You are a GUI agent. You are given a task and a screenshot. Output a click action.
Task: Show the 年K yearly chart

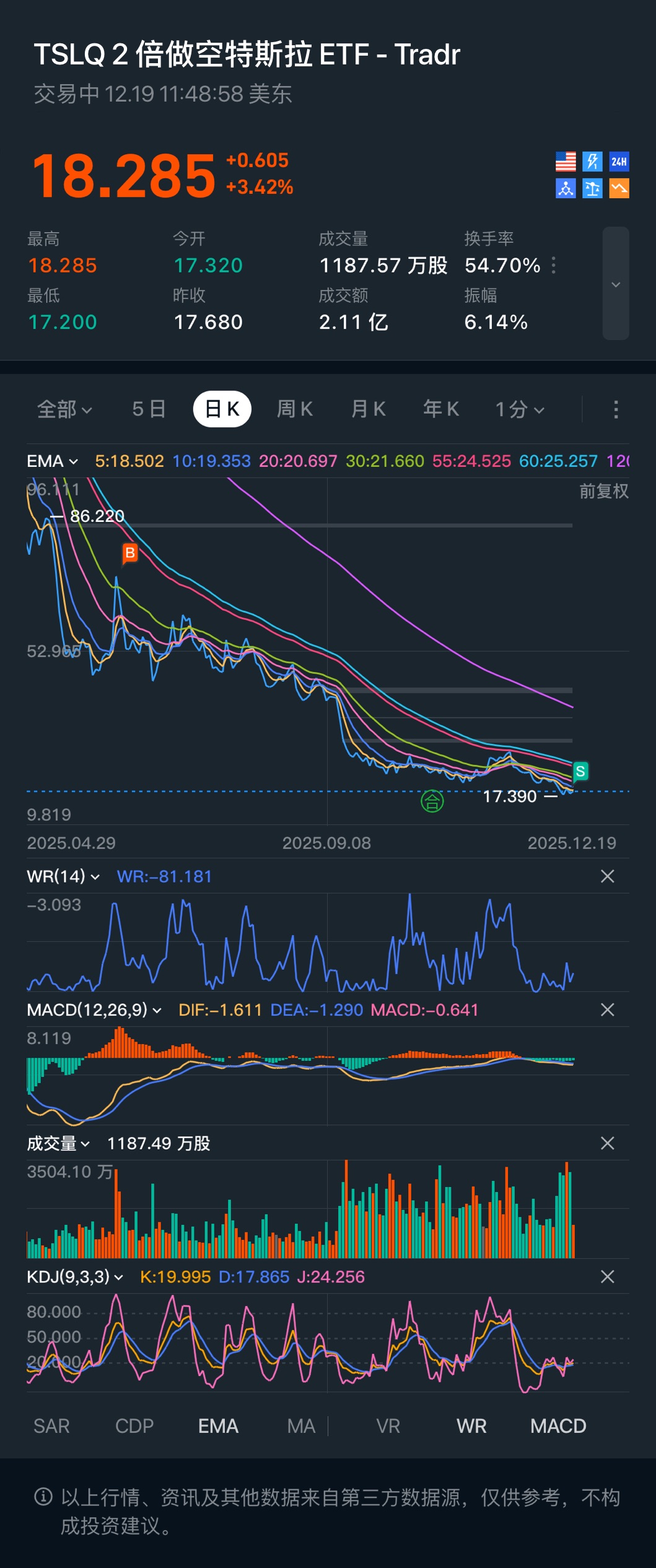[440, 409]
